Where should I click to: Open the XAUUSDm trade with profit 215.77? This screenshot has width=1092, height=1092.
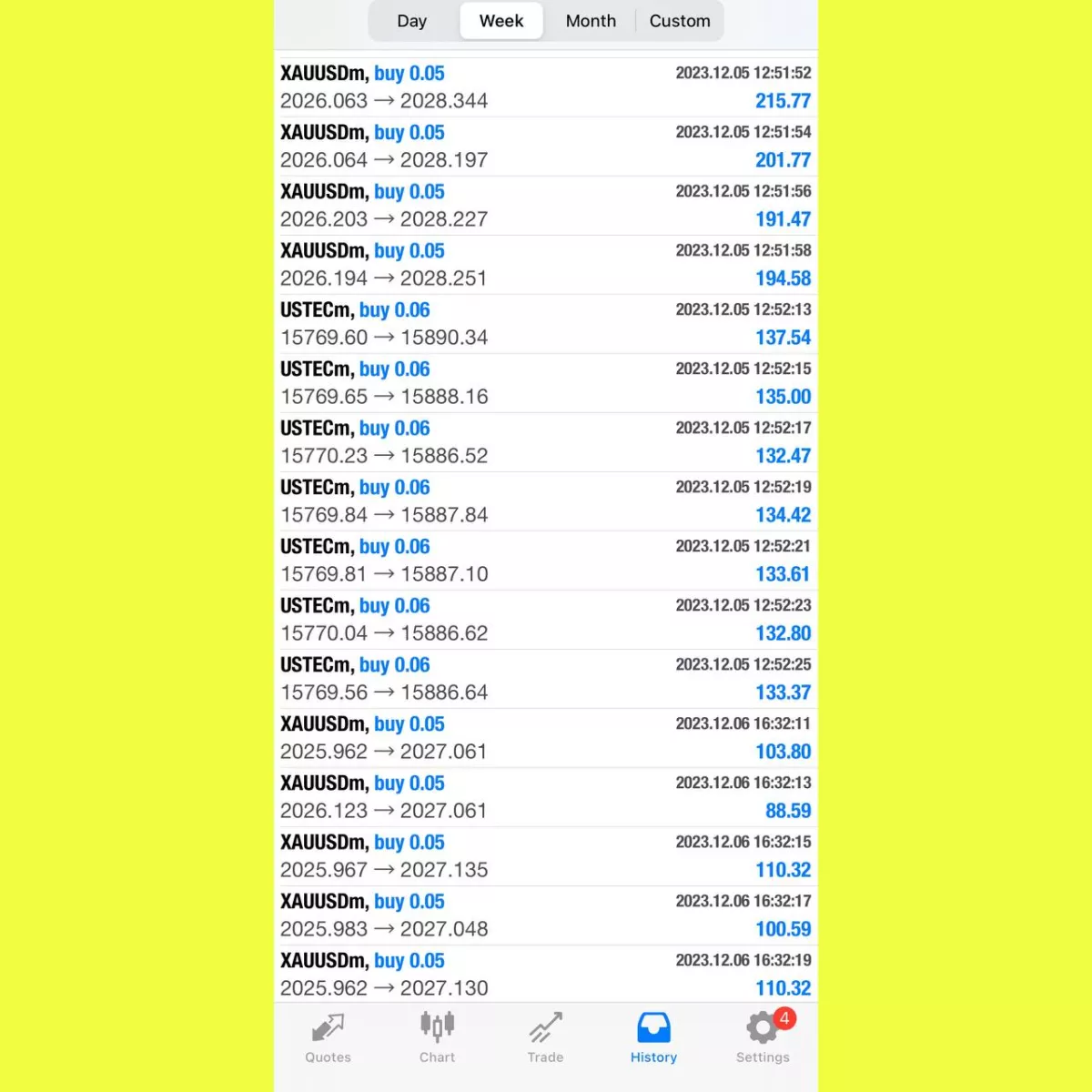click(x=545, y=87)
